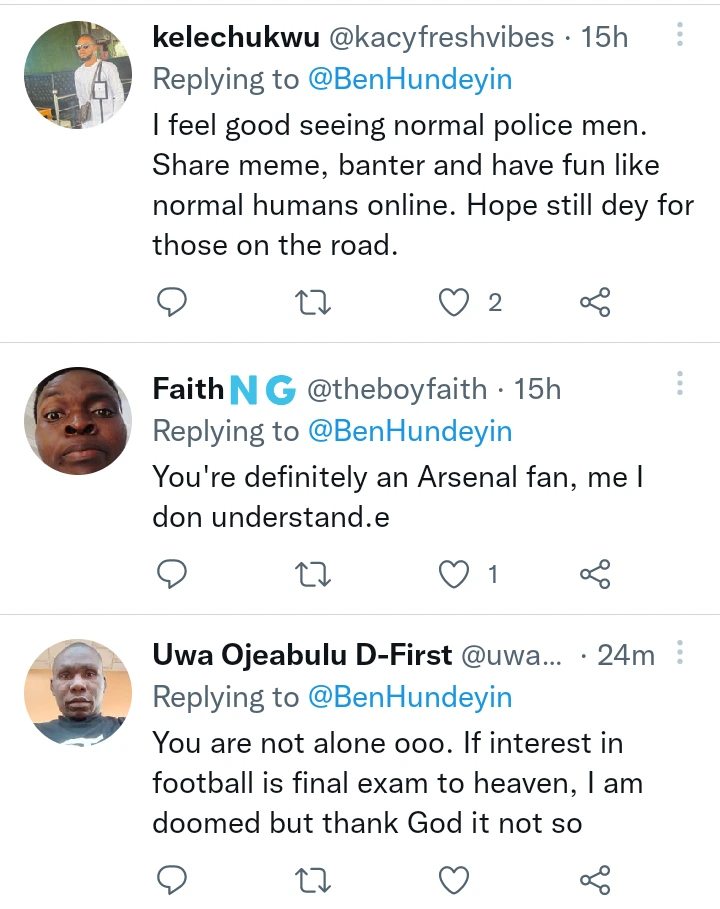This screenshot has height=909, width=720.
Task: Retweet kelechukwu's tweet
Action: click(x=314, y=301)
